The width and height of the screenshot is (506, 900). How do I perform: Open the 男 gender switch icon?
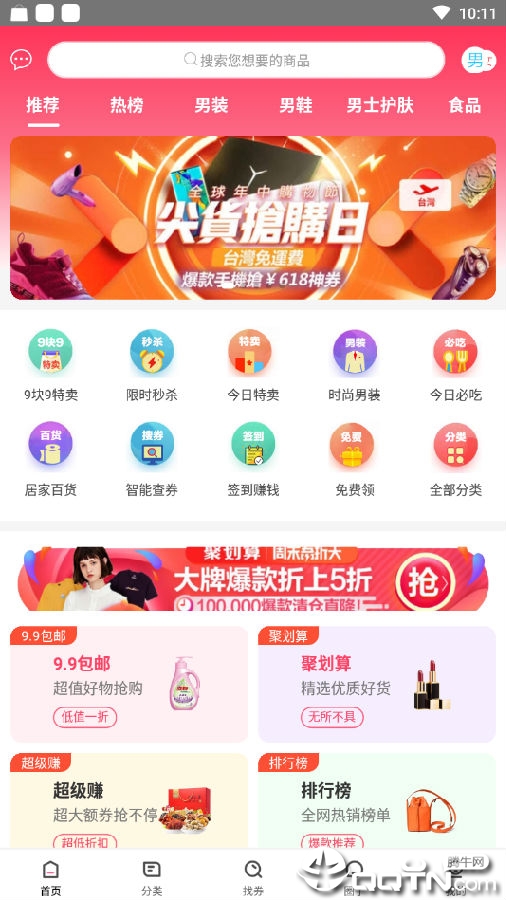(478, 60)
